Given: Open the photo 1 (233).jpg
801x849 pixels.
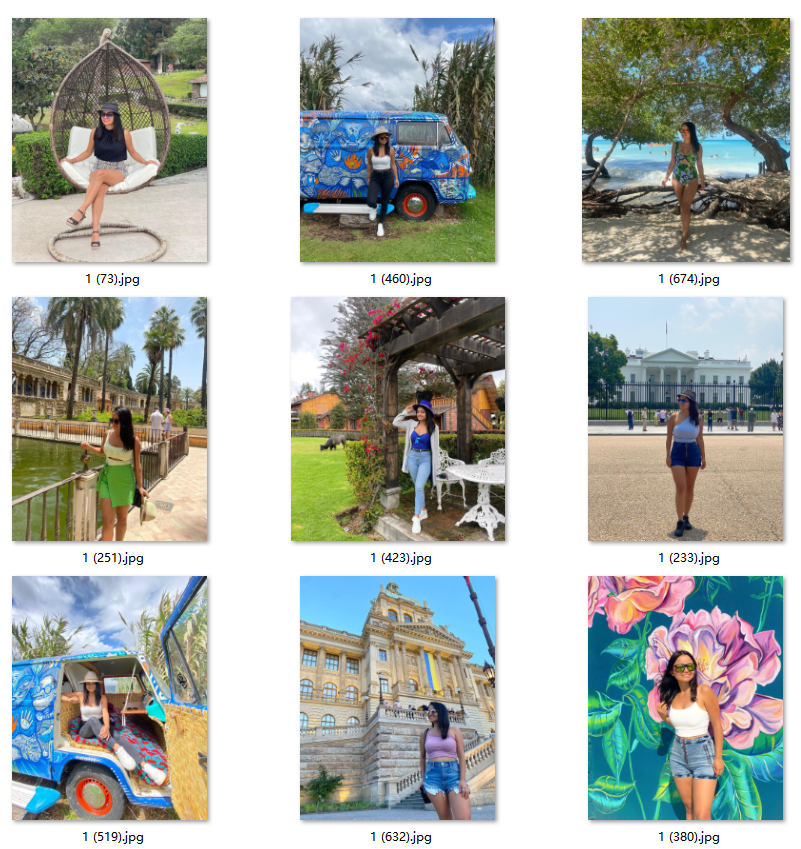Looking at the screenshot, I should (686, 419).
